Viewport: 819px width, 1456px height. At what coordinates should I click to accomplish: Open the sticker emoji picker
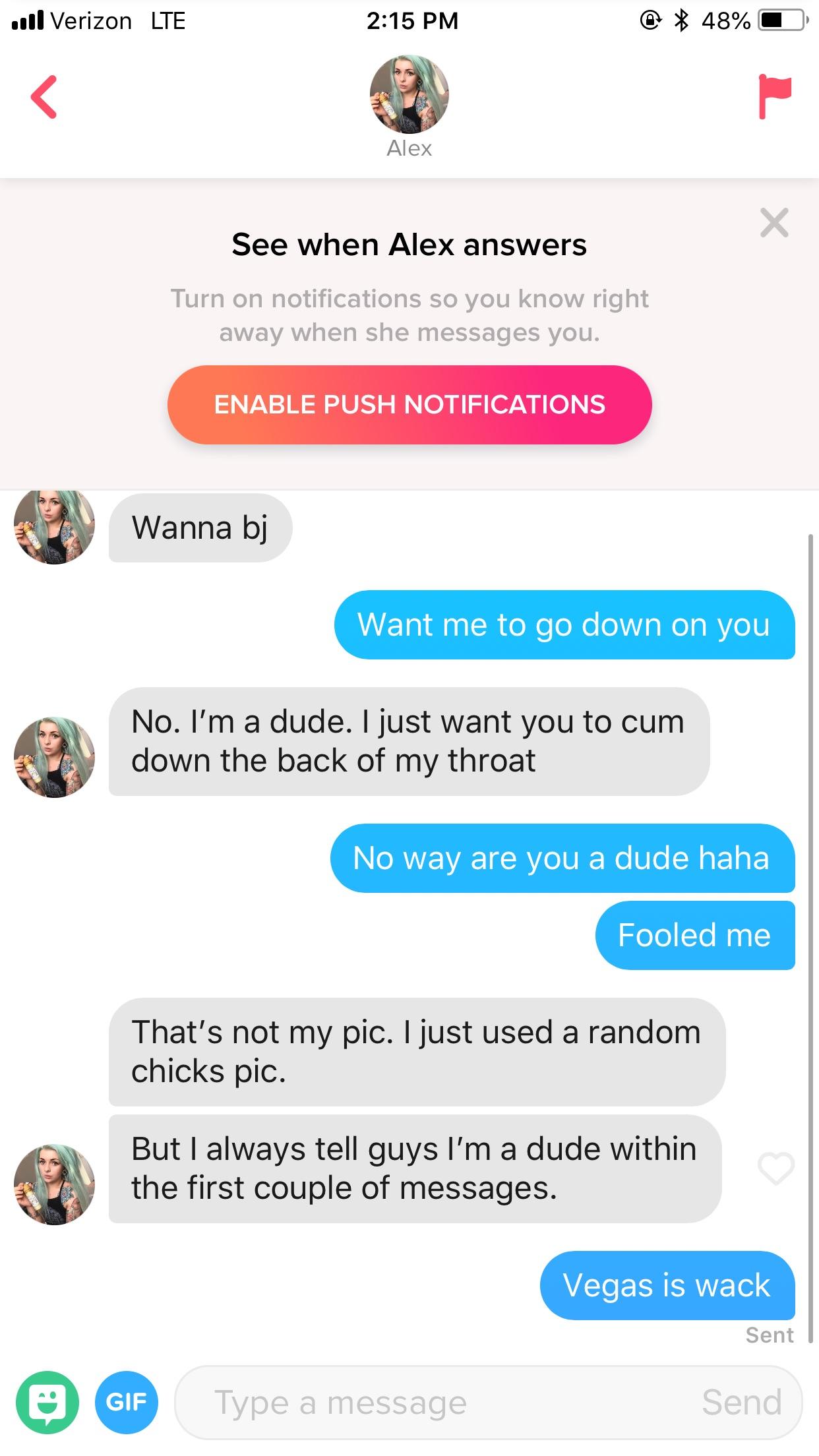[x=47, y=1402]
